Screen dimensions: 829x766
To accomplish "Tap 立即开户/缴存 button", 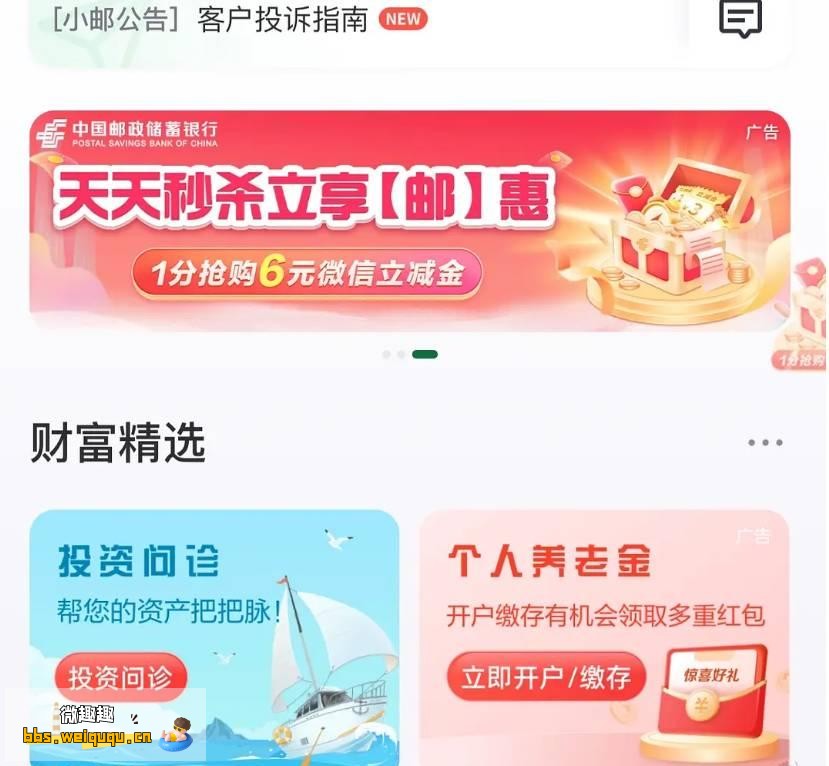I will 546,677.
